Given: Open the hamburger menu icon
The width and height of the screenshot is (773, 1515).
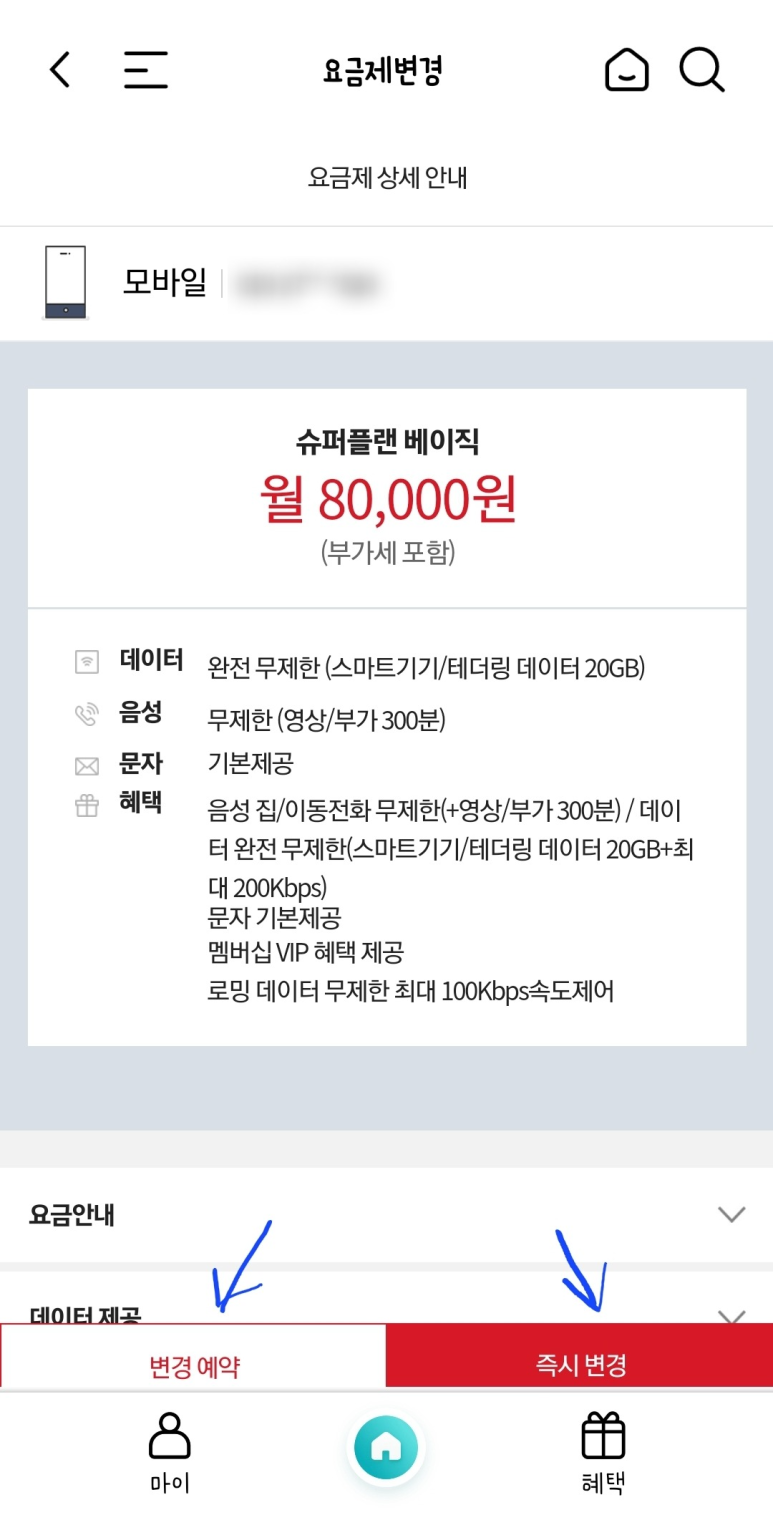Looking at the screenshot, I should 144,68.
